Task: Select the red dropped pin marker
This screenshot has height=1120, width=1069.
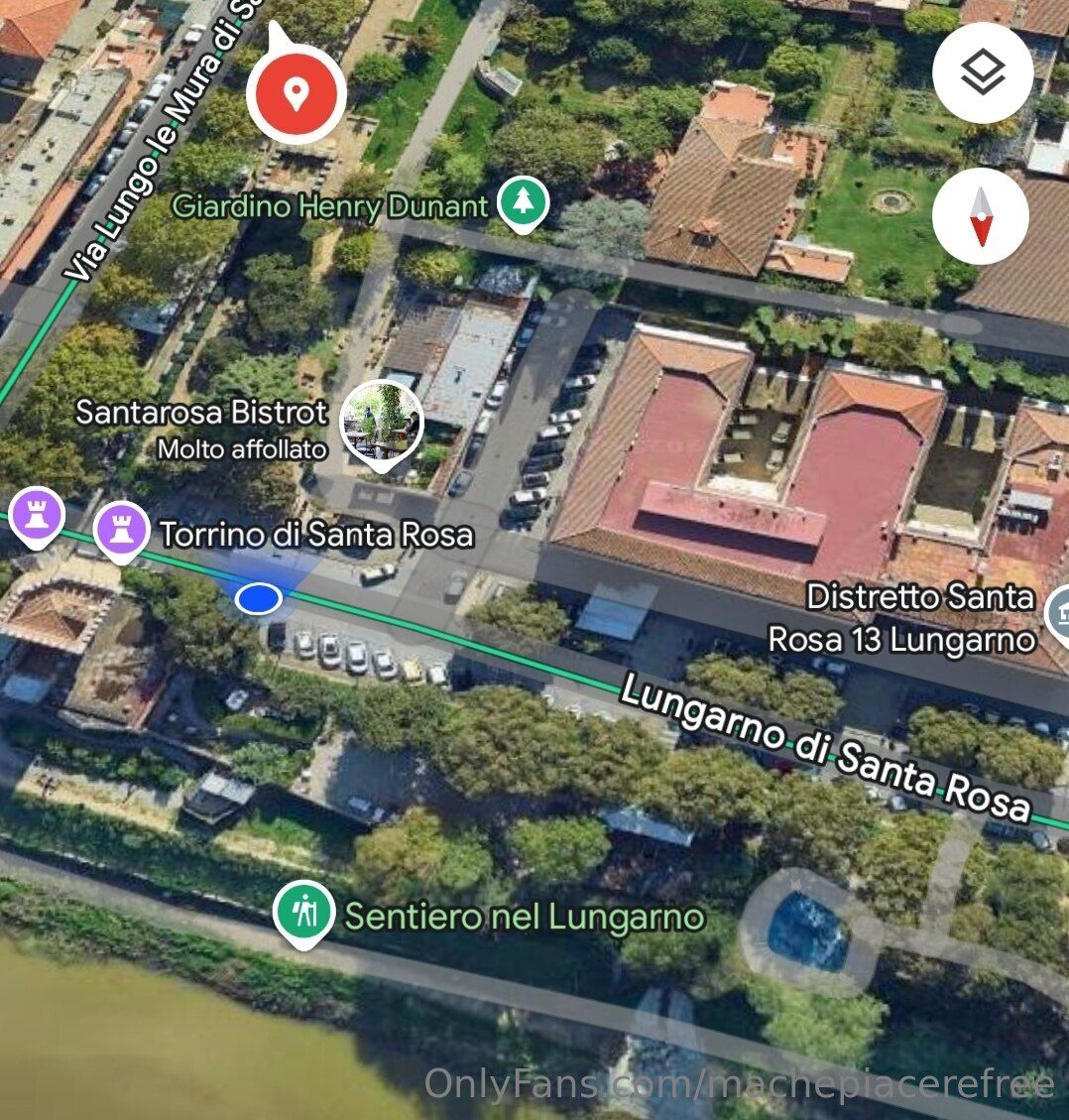Action: point(295,95)
